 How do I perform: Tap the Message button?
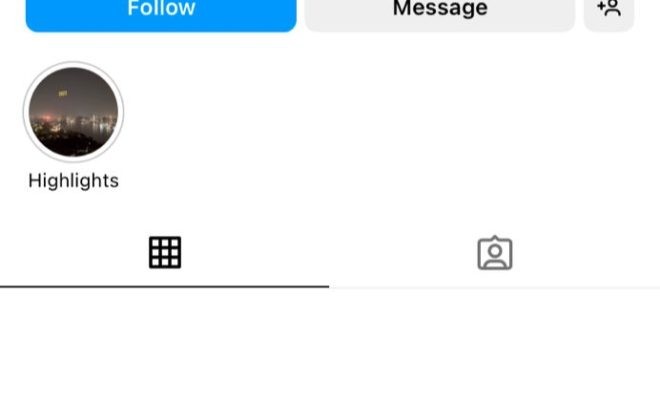[440, 12]
